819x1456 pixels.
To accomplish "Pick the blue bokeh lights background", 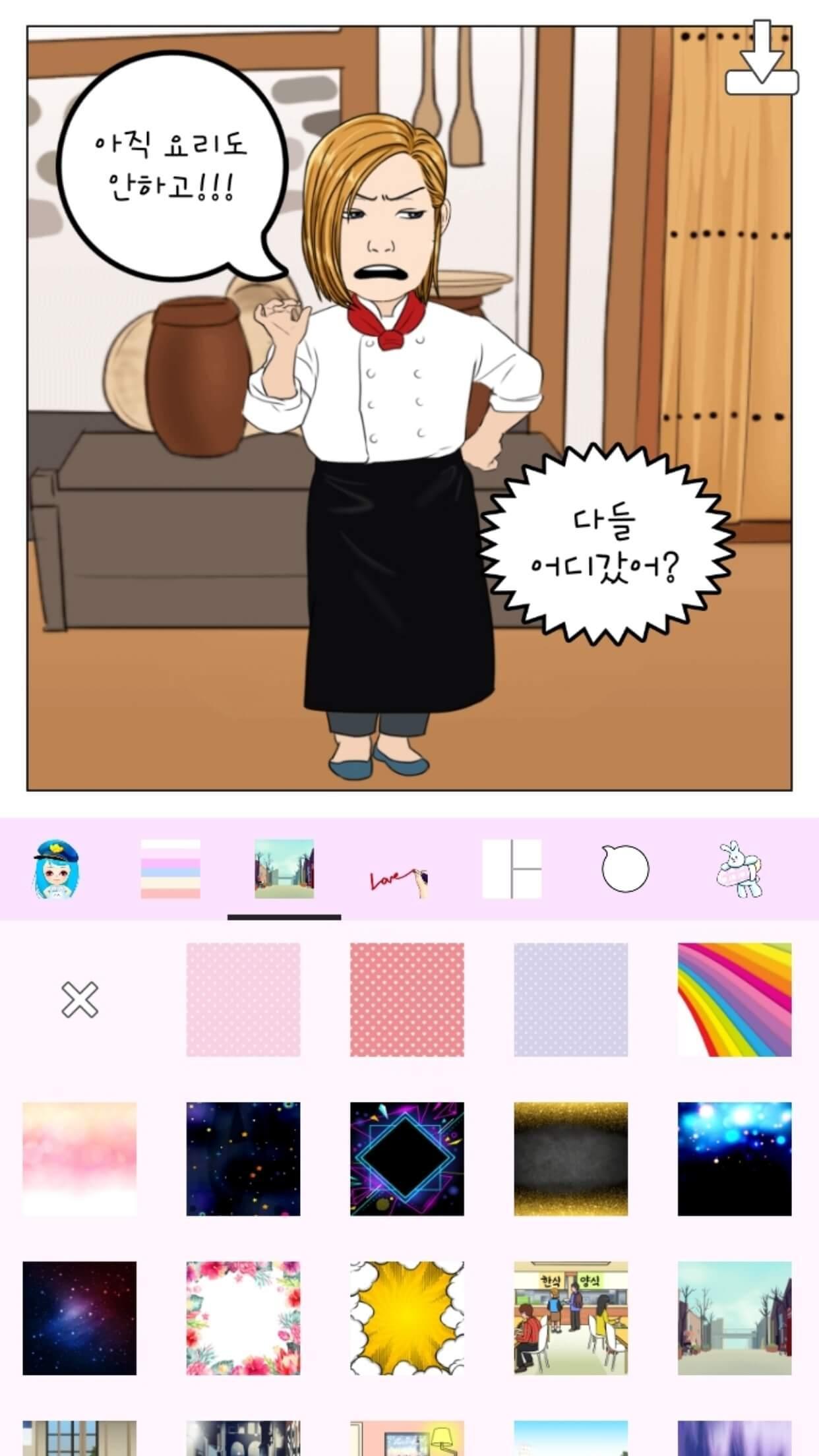I will pos(735,1159).
